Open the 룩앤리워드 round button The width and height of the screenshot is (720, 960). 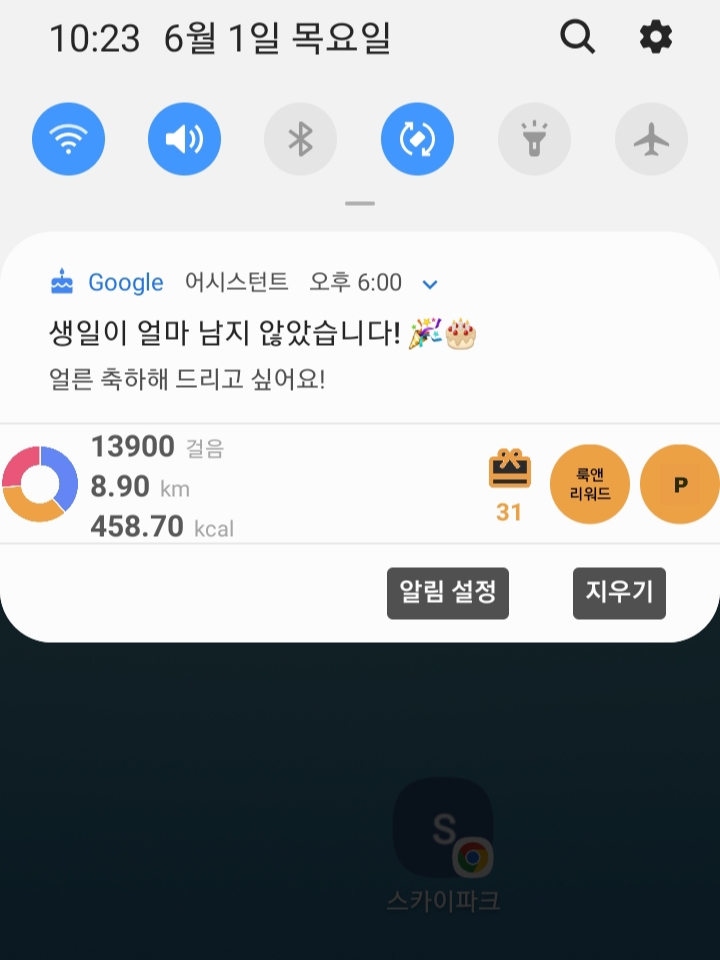590,485
